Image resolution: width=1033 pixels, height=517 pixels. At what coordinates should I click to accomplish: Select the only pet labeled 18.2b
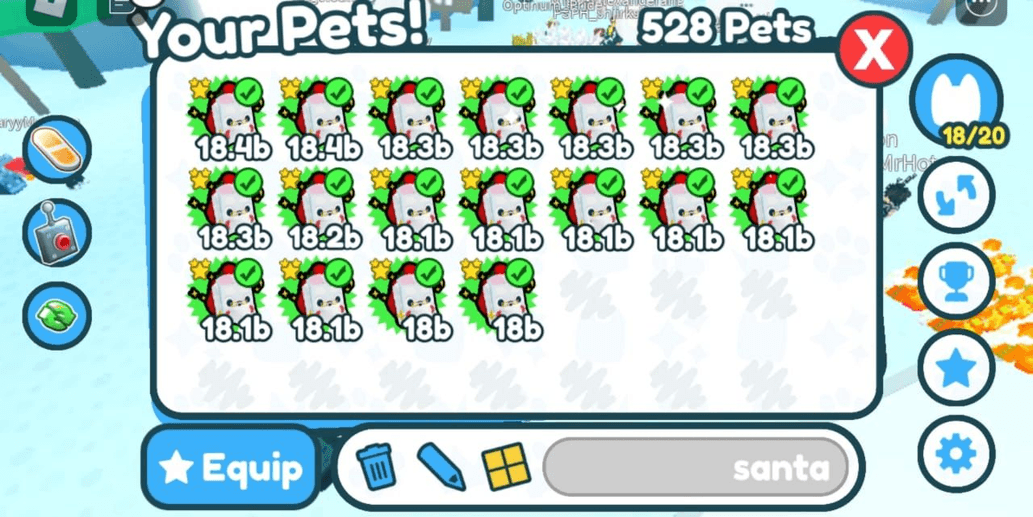coord(322,208)
